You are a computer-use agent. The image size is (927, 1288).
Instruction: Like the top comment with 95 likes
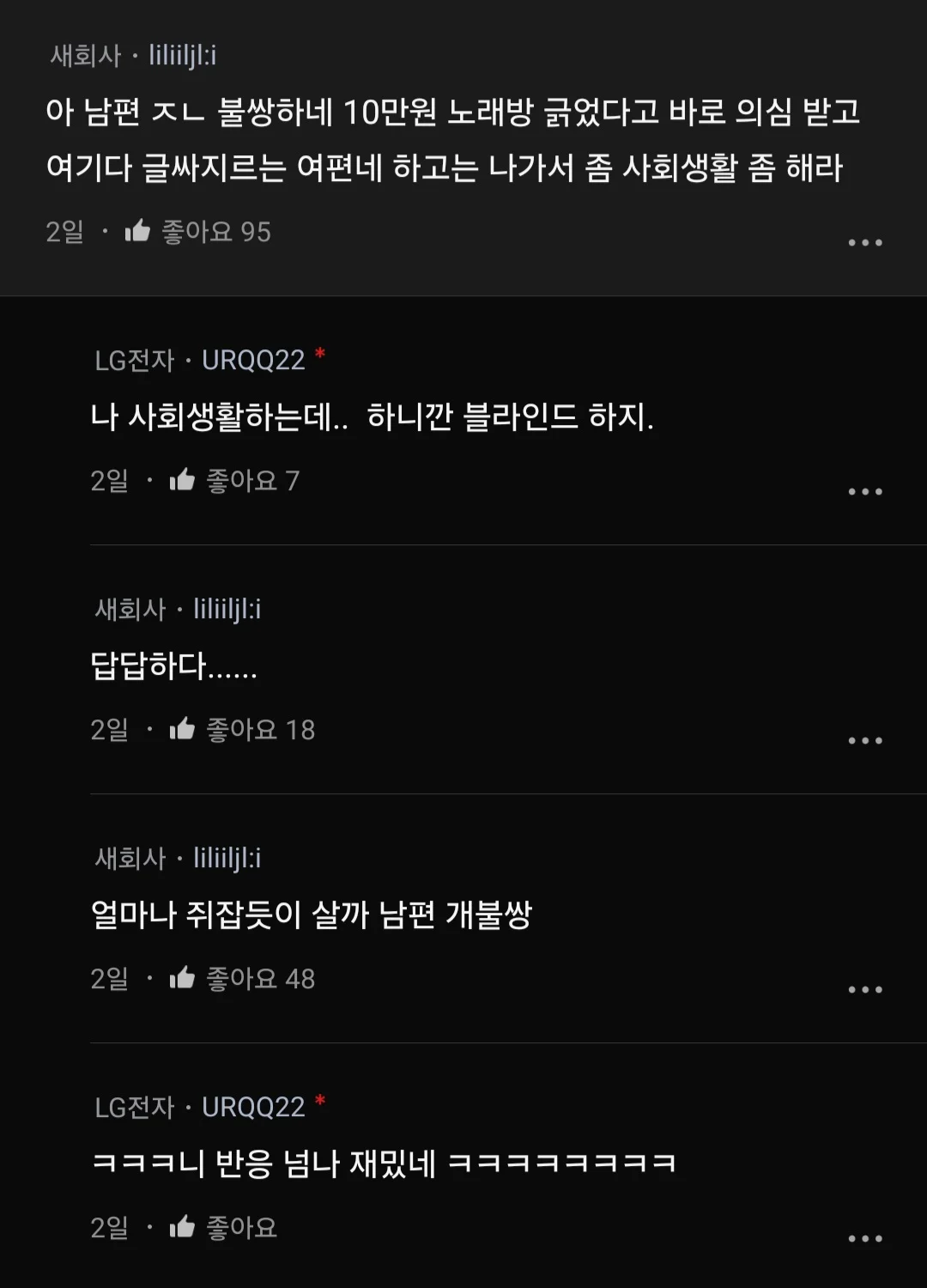(138, 231)
